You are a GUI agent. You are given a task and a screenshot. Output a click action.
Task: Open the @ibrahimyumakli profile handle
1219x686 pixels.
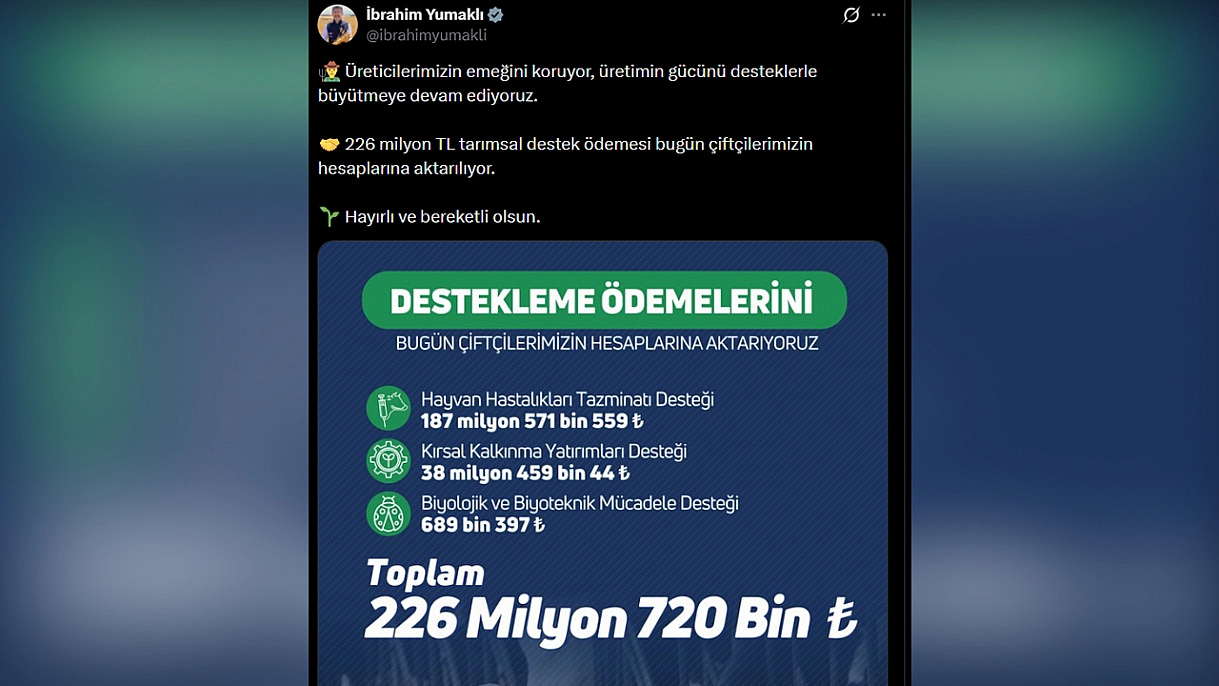(426, 35)
